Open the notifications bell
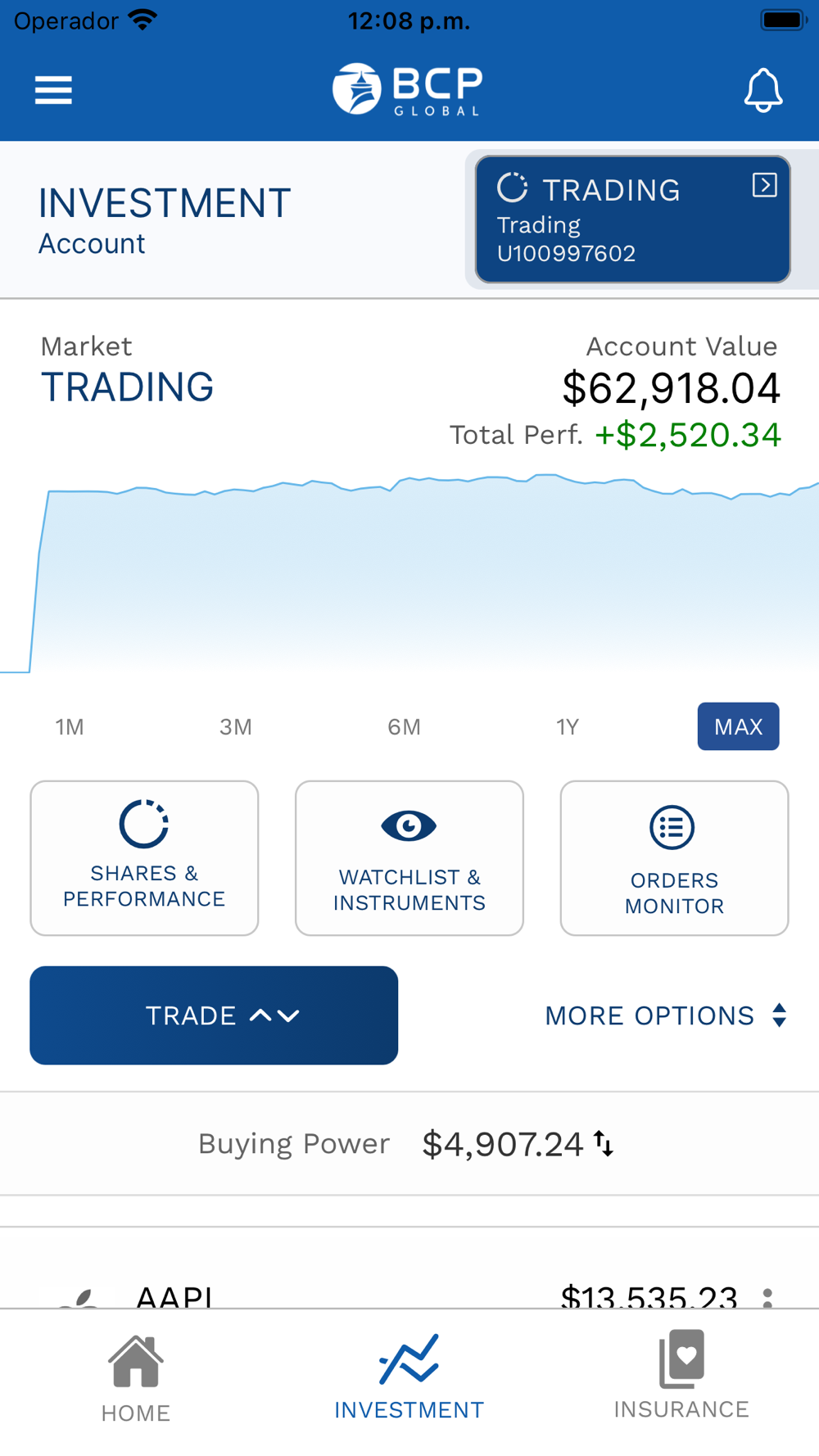Image resolution: width=819 pixels, height=1456 pixels. click(762, 90)
